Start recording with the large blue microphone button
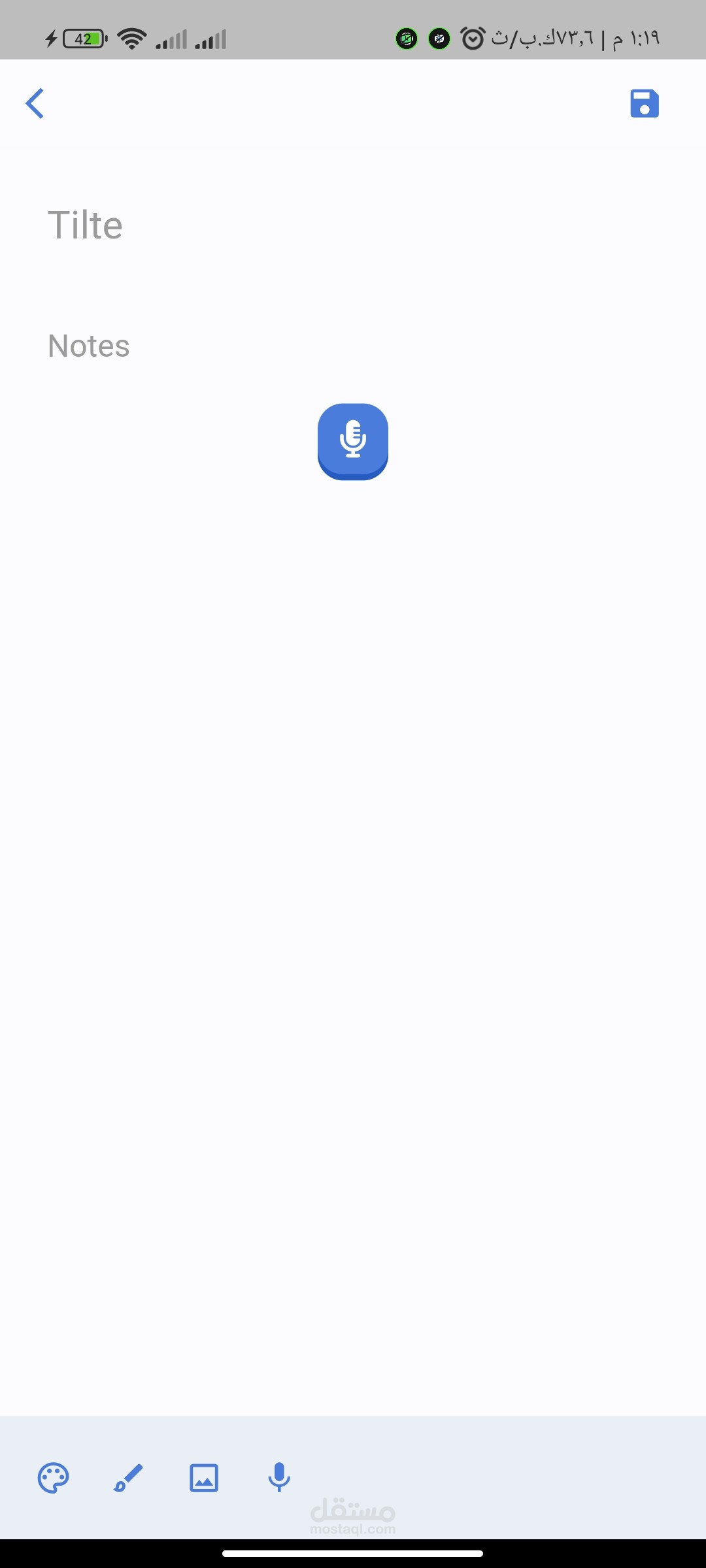 pyautogui.click(x=353, y=442)
